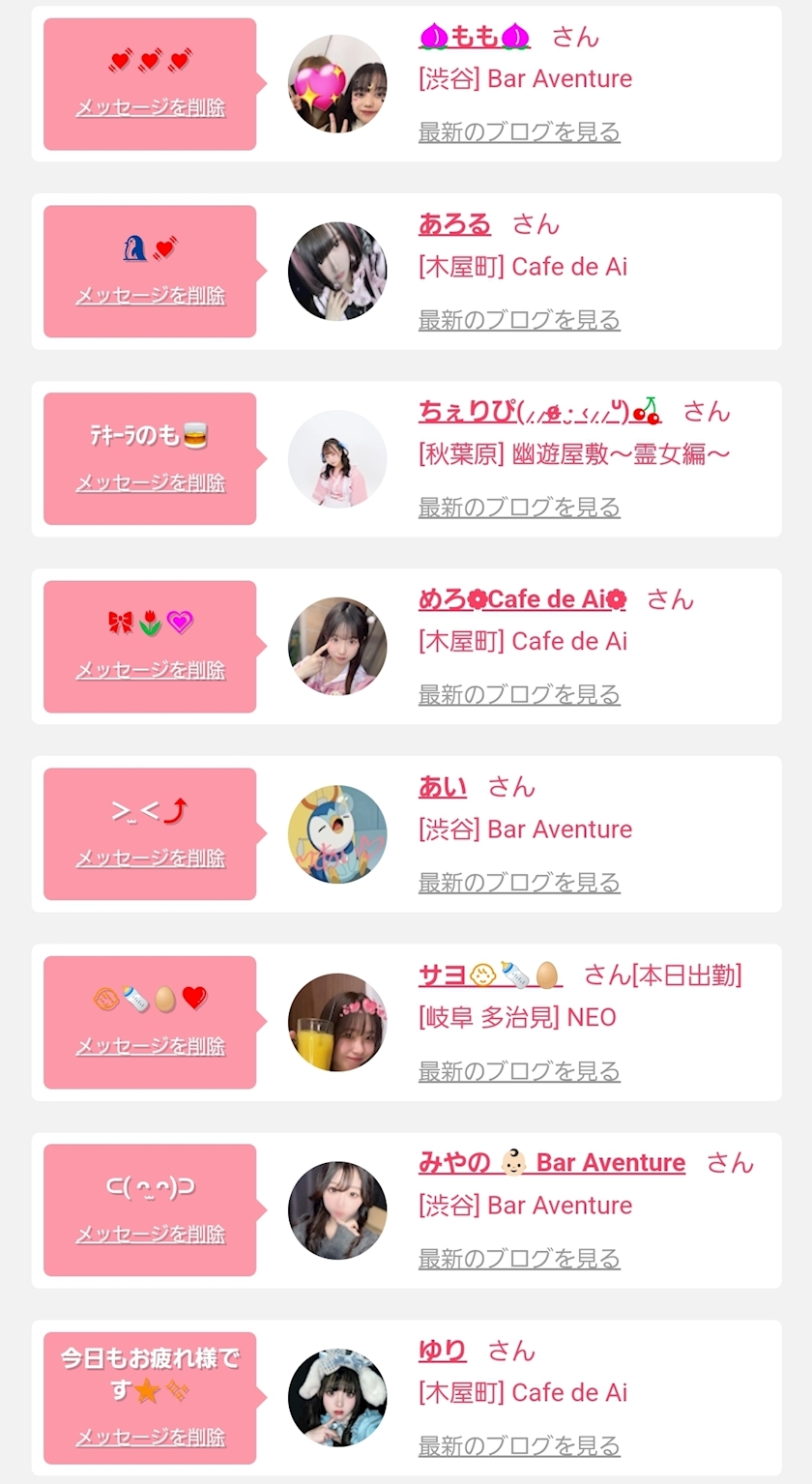Image resolution: width=812 pixels, height=1484 pixels.
Task: Open みやの Bar Aventure profile link
Action: click(551, 1162)
